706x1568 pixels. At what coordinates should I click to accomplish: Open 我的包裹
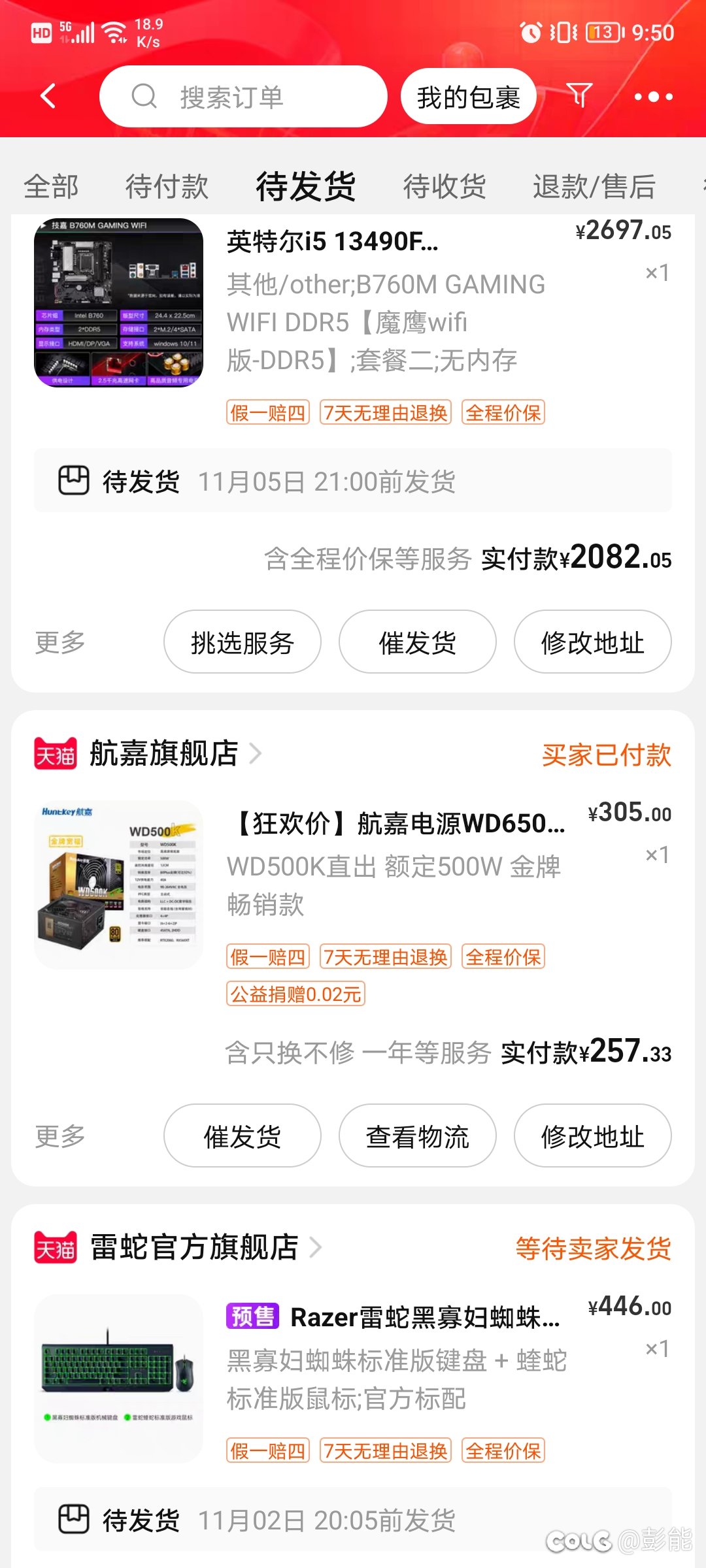click(x=468, y=97)
